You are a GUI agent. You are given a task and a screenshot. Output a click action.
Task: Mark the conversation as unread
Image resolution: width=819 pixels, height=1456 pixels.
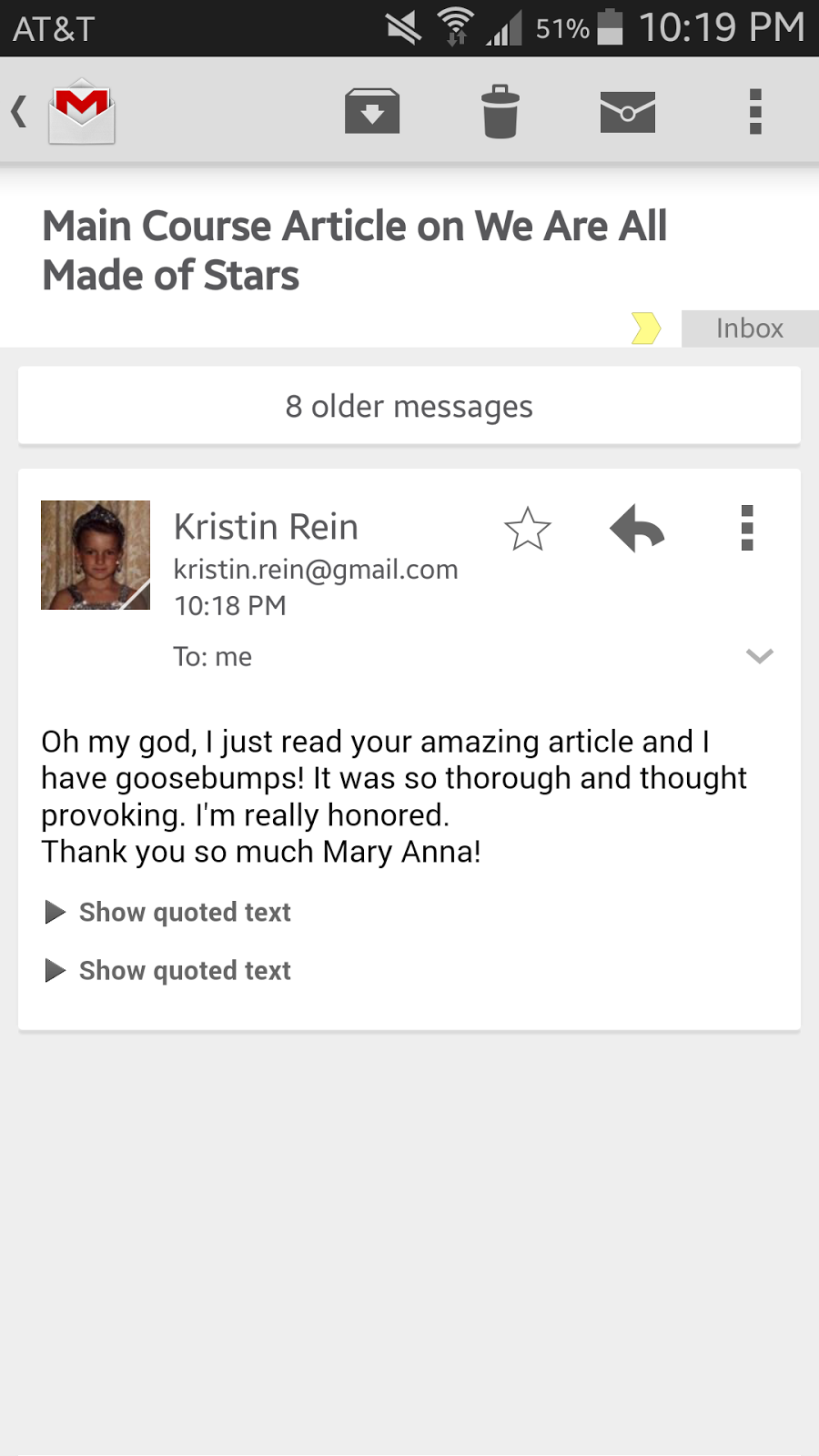[x=628, y=112]
